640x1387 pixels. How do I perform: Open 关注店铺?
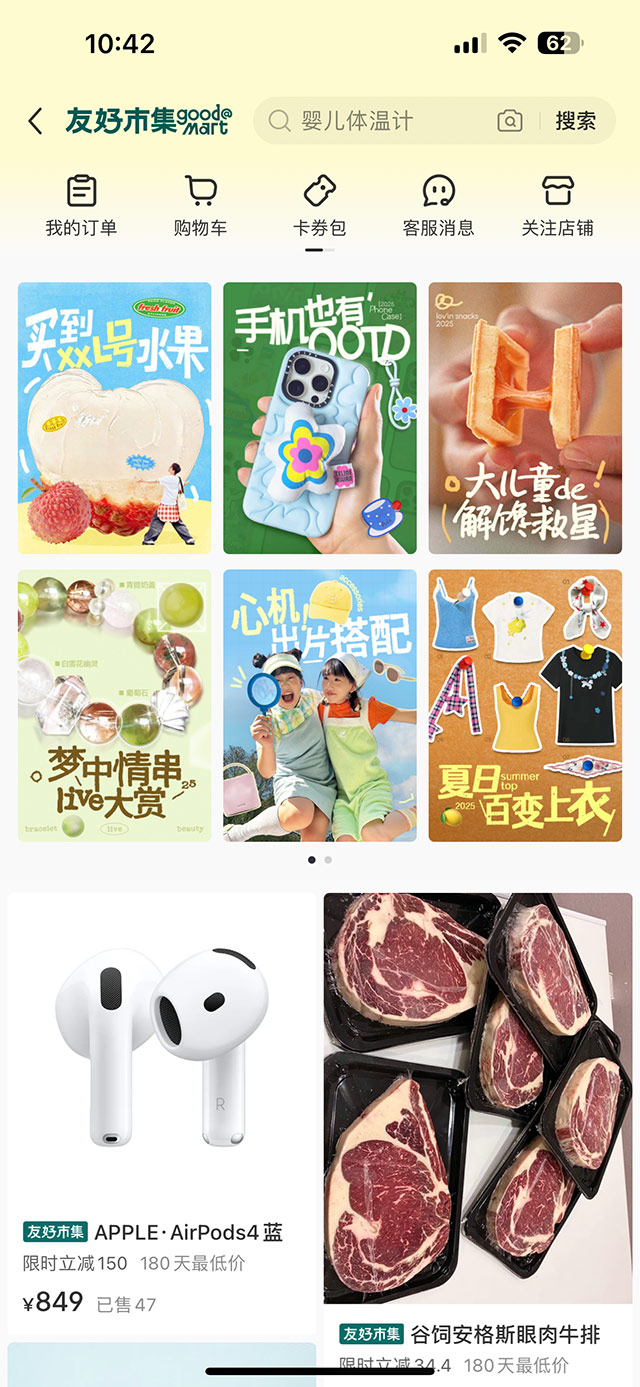coord(557,206)
